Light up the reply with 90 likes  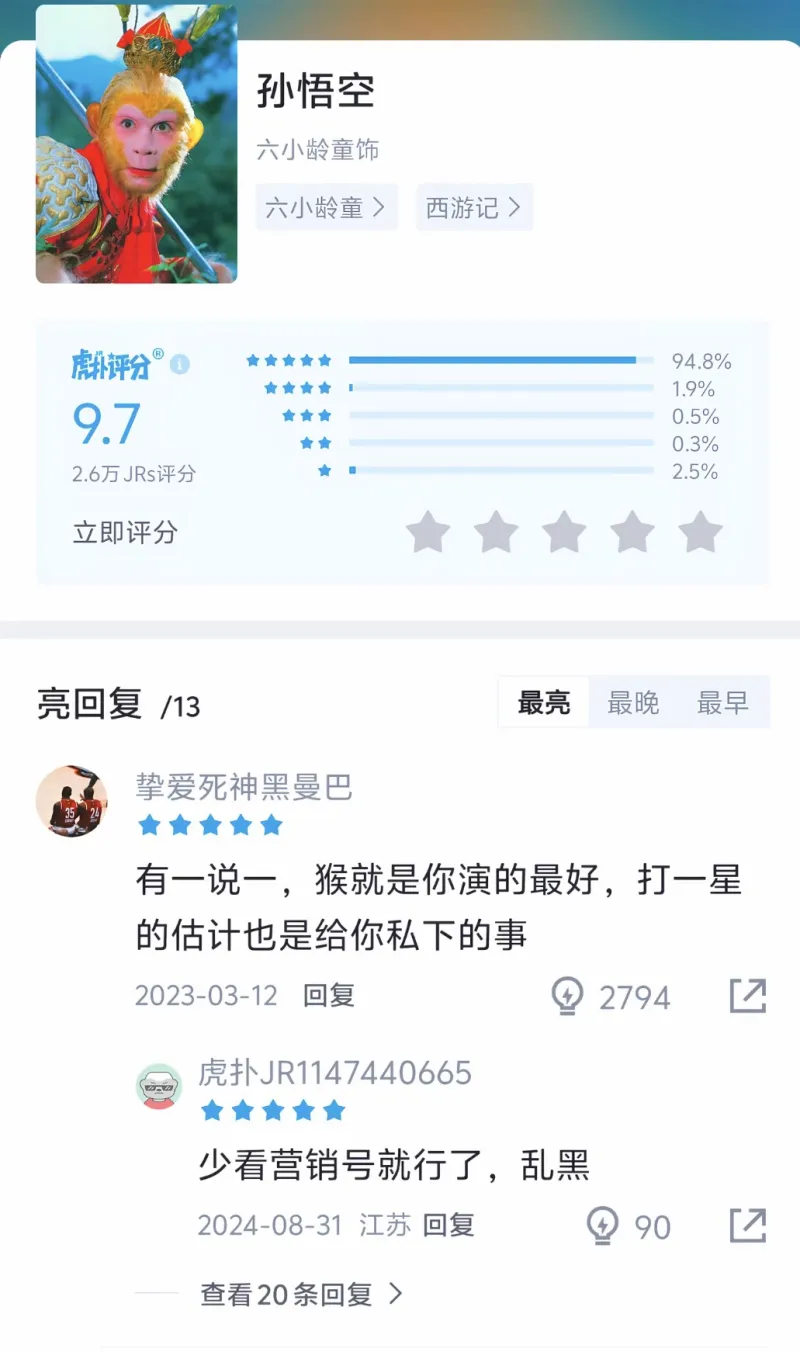pos(602,1226)
